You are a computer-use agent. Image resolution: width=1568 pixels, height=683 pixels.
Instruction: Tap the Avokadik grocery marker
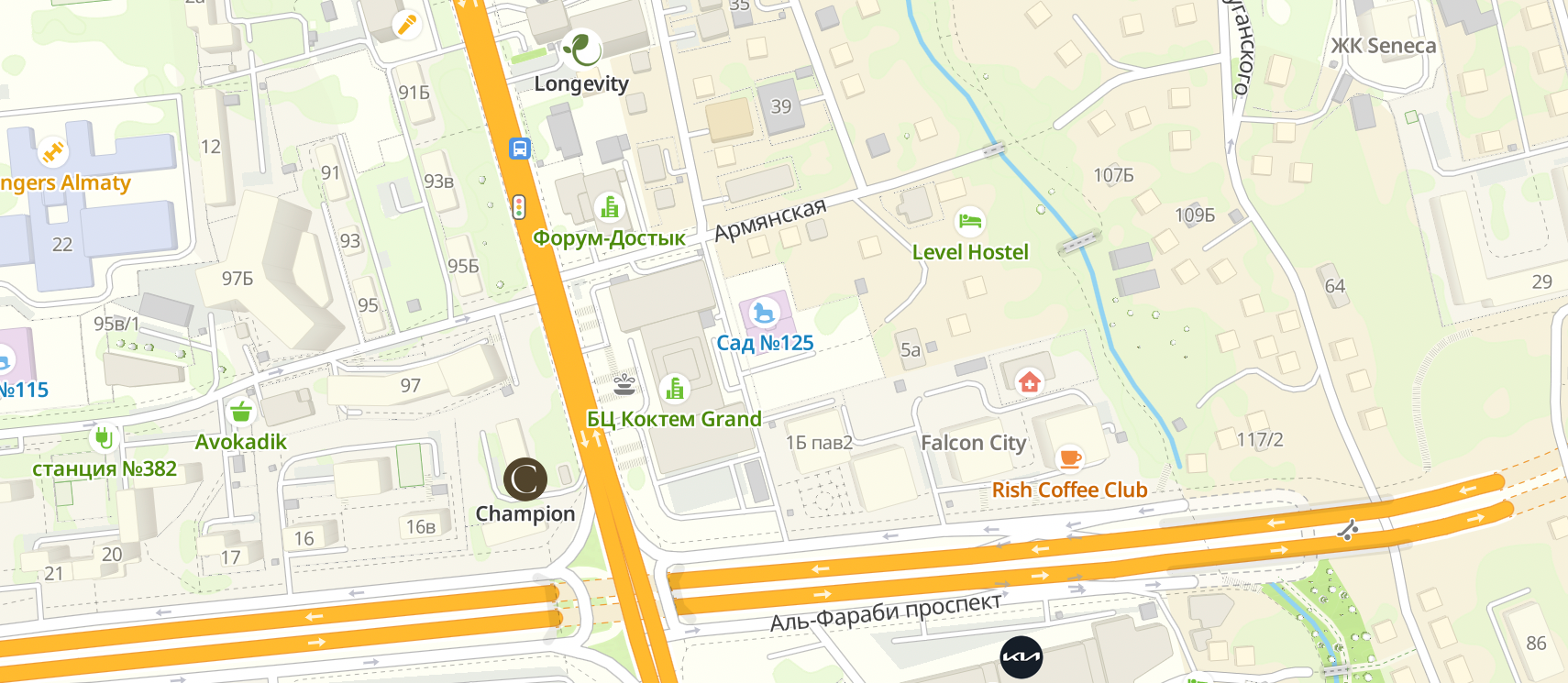click(x=241, y=412)
